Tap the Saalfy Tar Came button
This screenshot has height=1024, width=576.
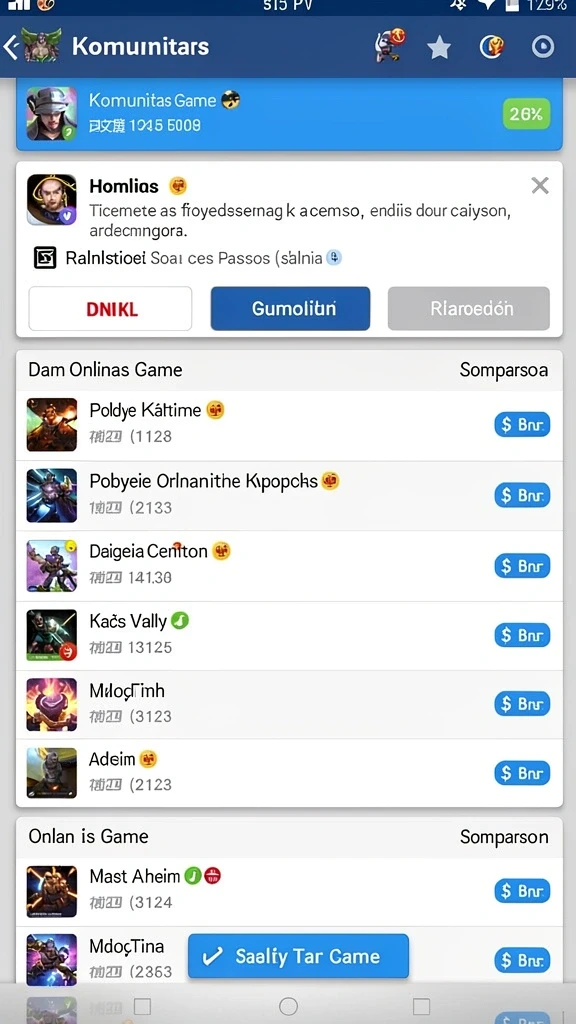point(298,957)
